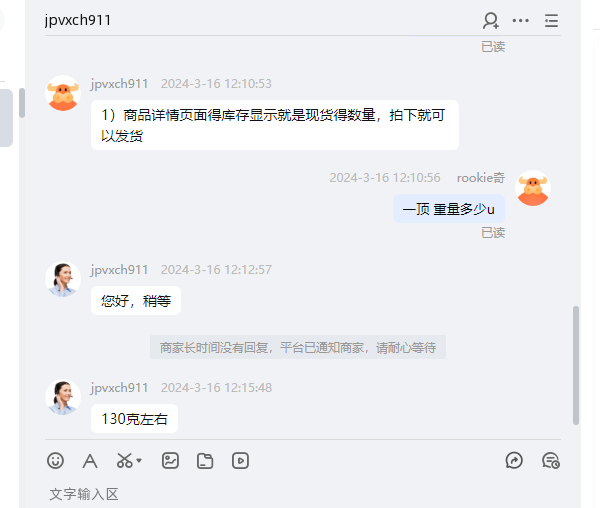600x508 pixels.
Task: Tap the scissors screenshot tool
Action: click(x=124, y=461)
